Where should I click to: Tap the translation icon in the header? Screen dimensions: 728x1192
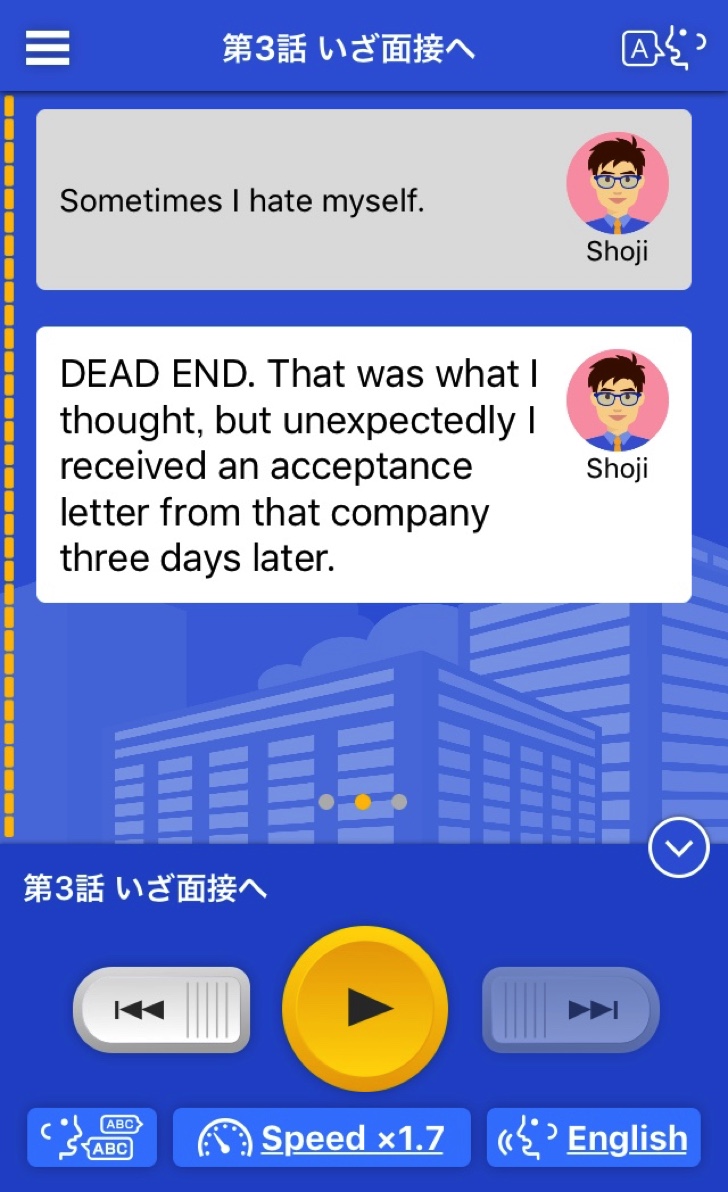tap(663, 47)
